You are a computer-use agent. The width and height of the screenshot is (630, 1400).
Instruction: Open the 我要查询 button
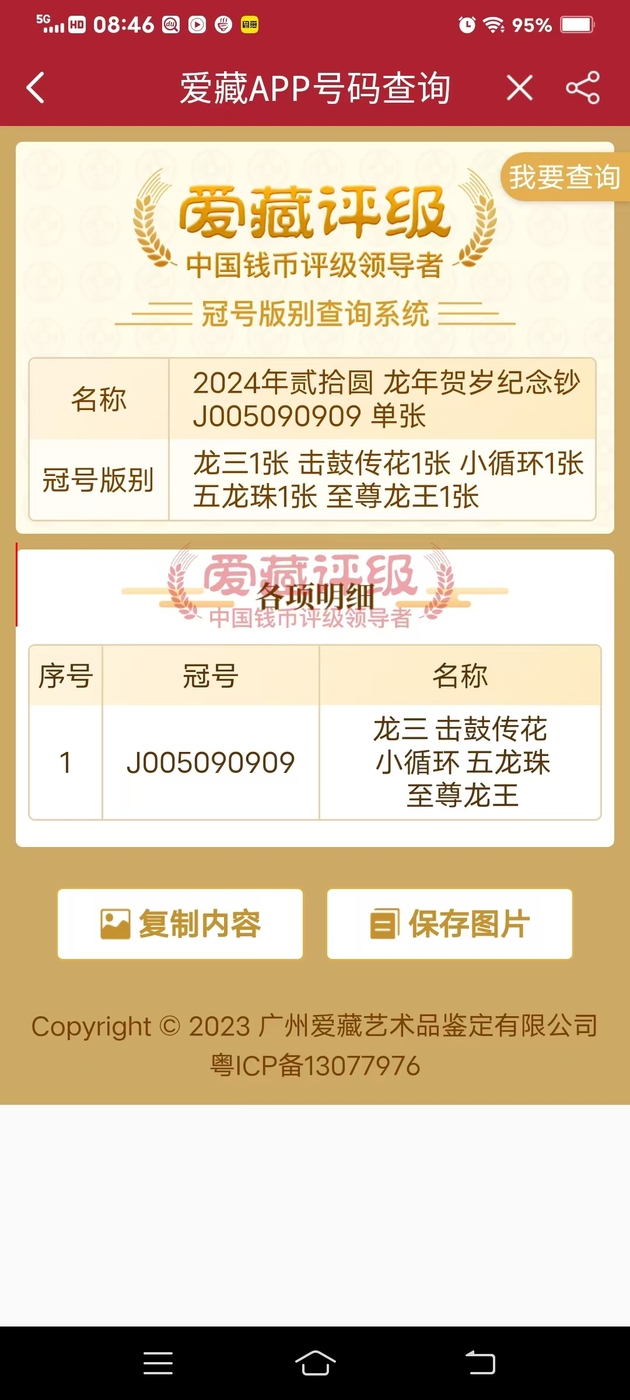[564, 178]
